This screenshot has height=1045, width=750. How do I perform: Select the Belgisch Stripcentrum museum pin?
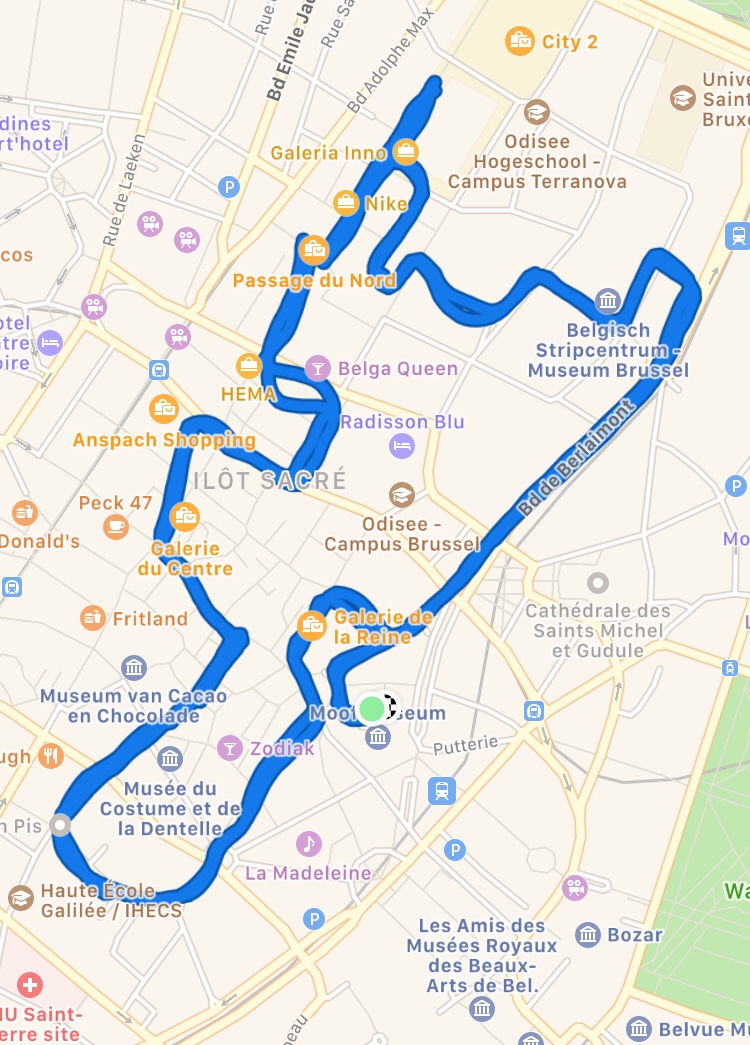608,300
